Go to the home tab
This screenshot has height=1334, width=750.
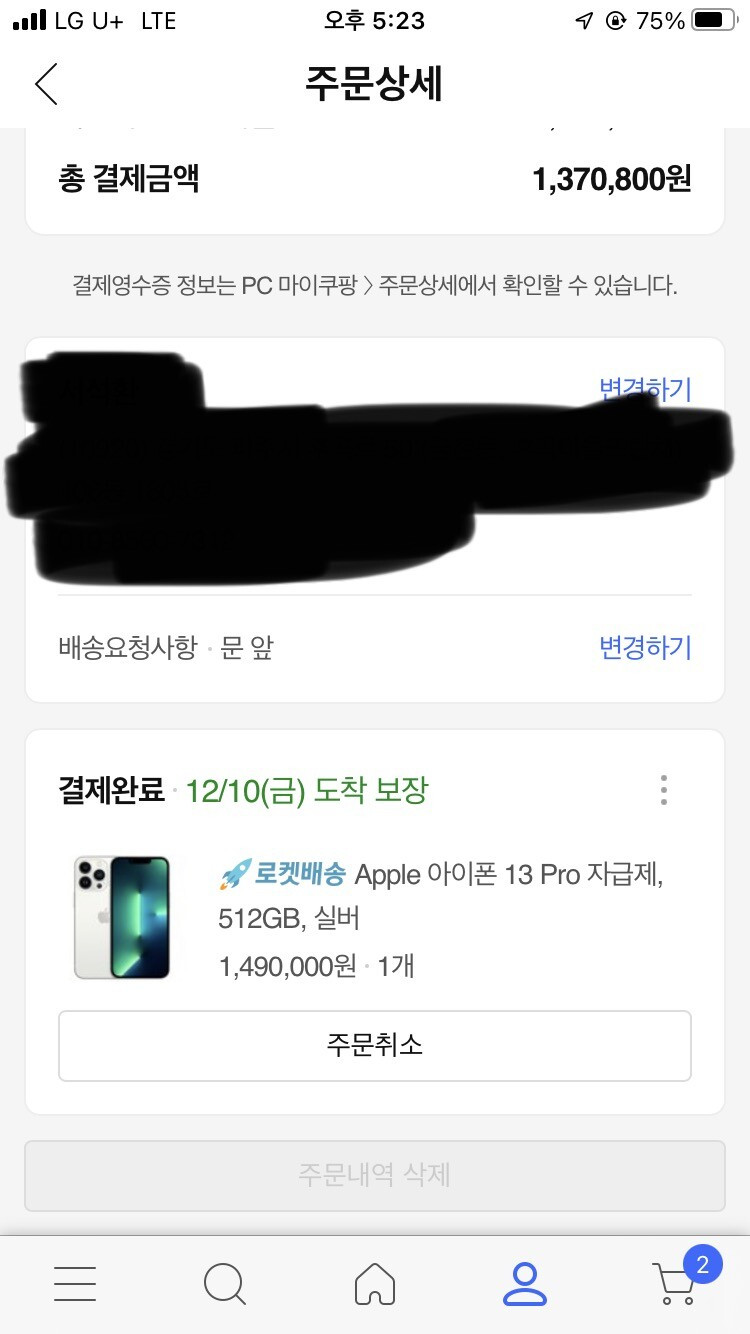375,1283
